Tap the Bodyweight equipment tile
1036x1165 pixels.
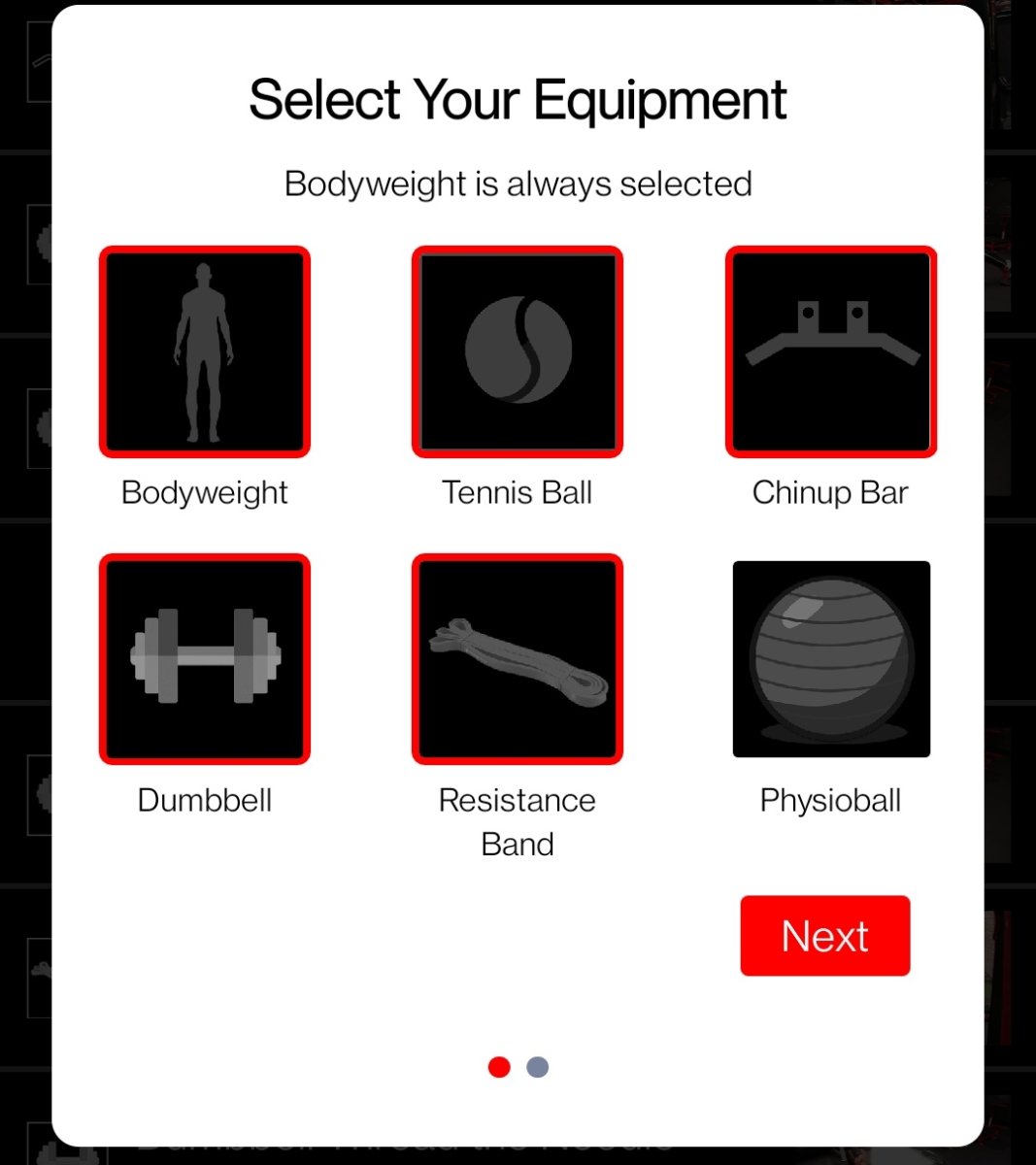pyautogui.click(x=204, y=351)
